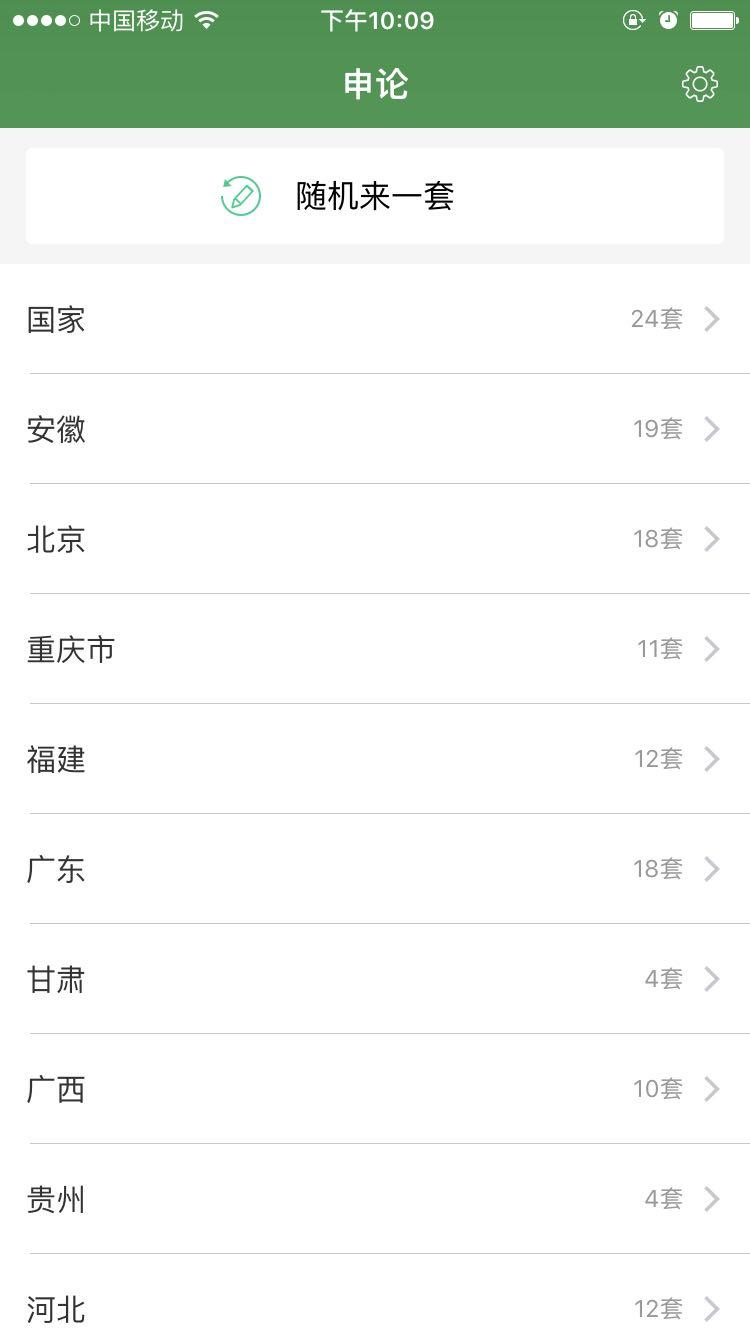The image size is (750, 1334).
Task: Open 北京 essay sets
Action: click(x=375, y=540)
